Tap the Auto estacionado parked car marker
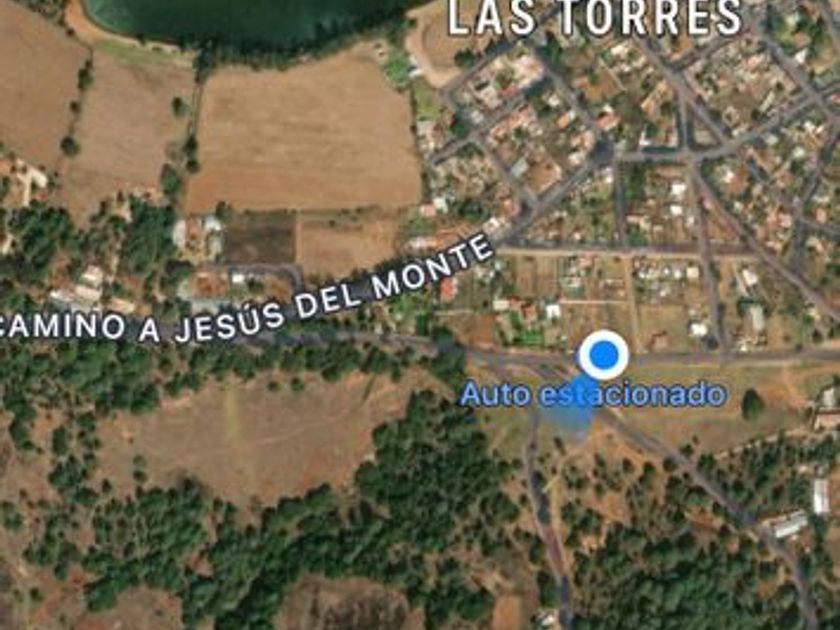The width and height of the screenshot is (840, 630). click(x=604, y=355)
